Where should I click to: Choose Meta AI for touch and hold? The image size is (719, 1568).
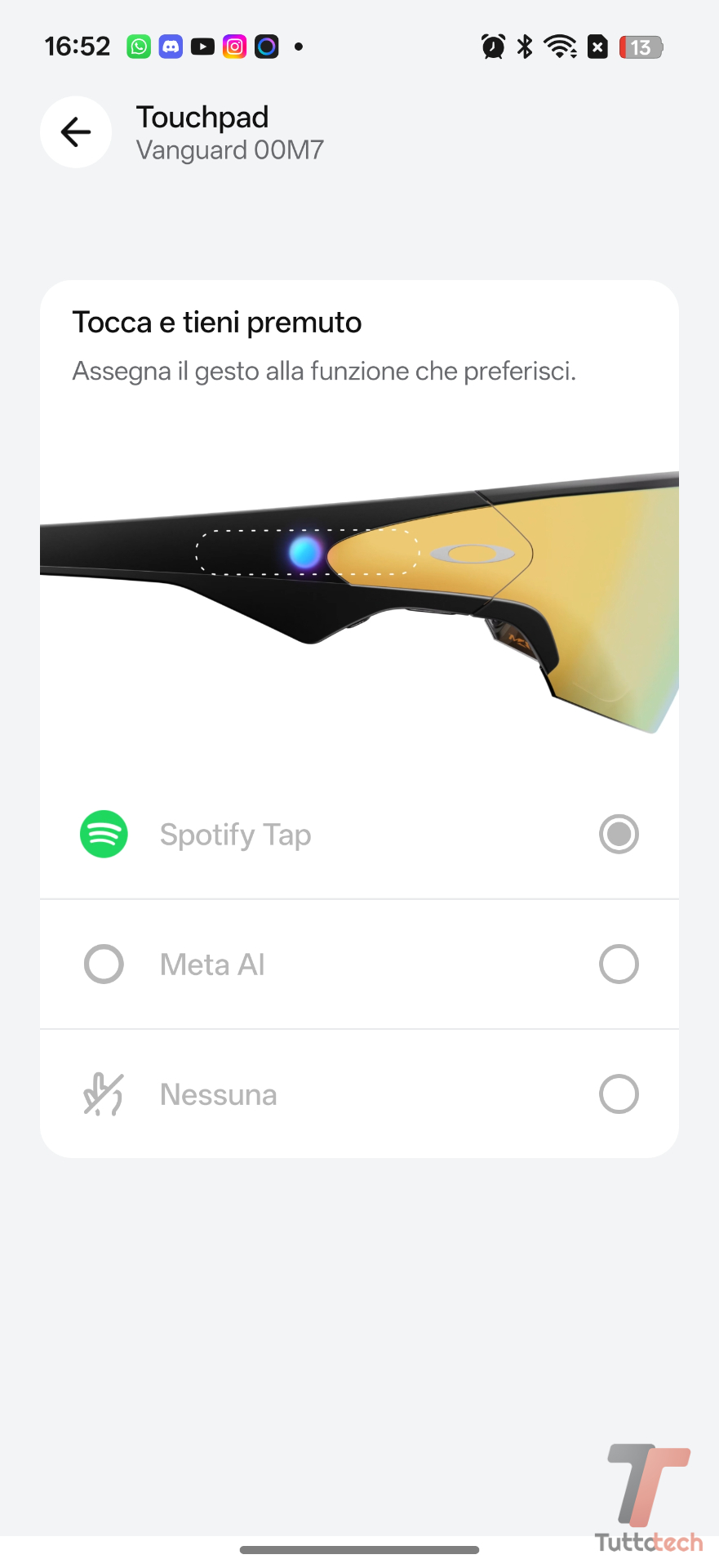tap(618, 964)
